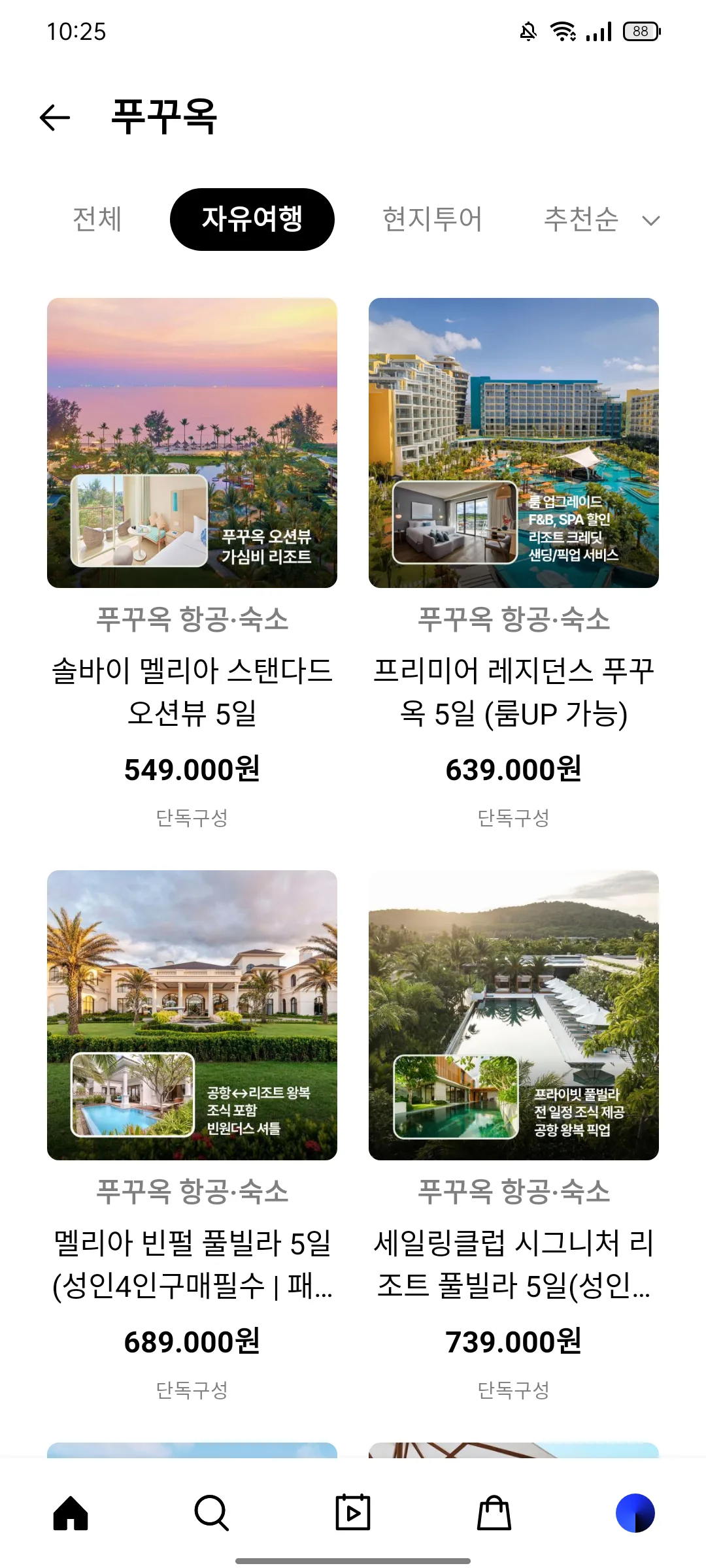Open the search tab
This screenshot has height=1568, width=706.
tap(212, 1513)
